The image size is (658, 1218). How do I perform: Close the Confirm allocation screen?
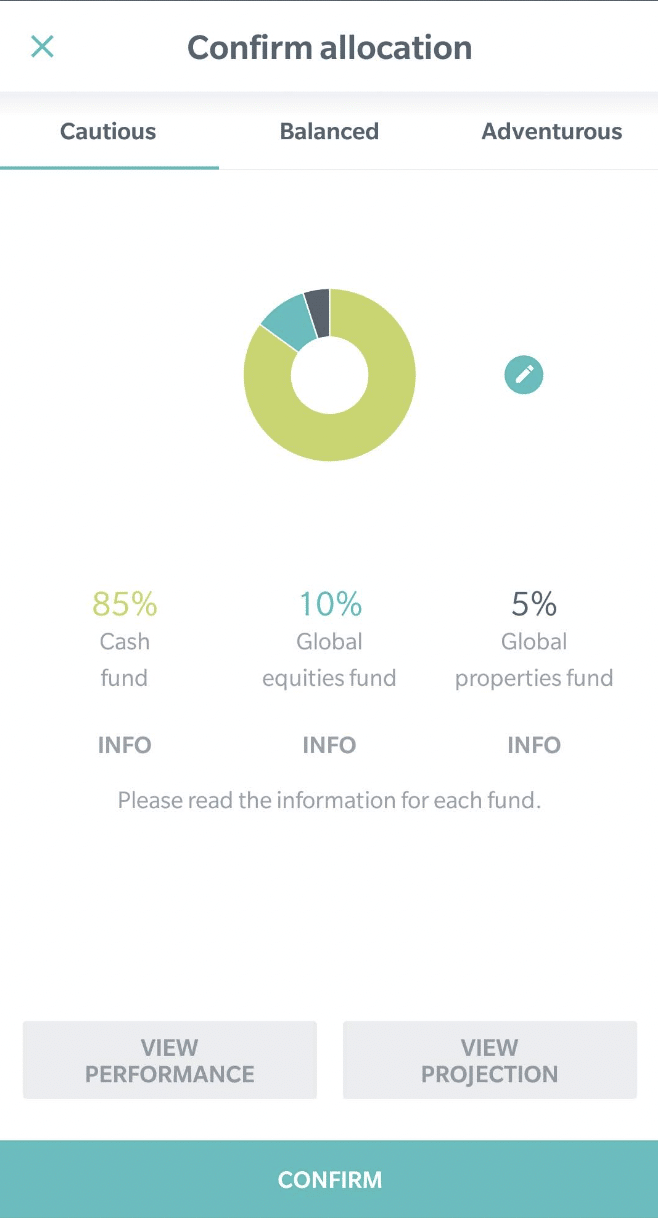click(x=42, y=47)
